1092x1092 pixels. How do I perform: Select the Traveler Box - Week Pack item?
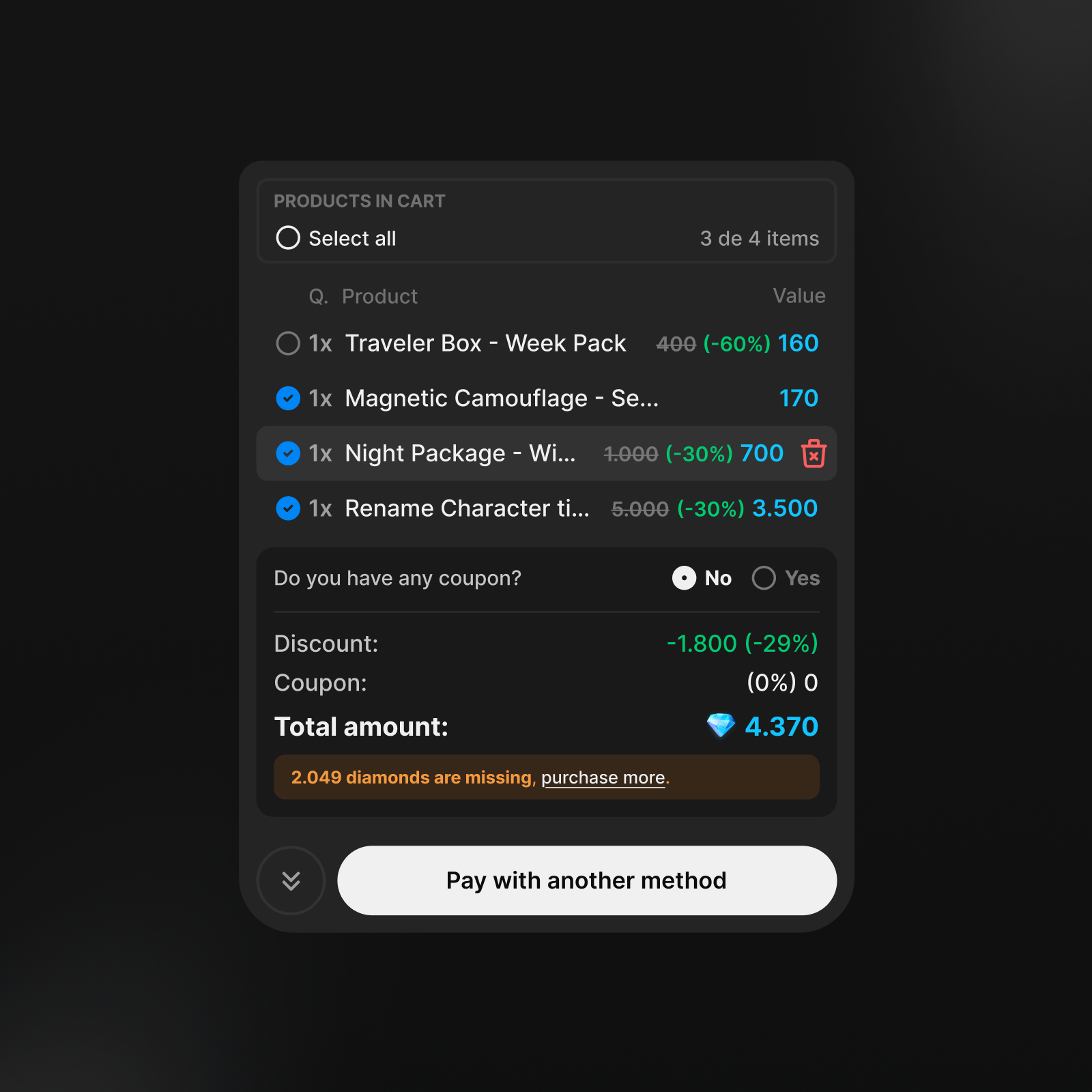[x=288, y=343]
